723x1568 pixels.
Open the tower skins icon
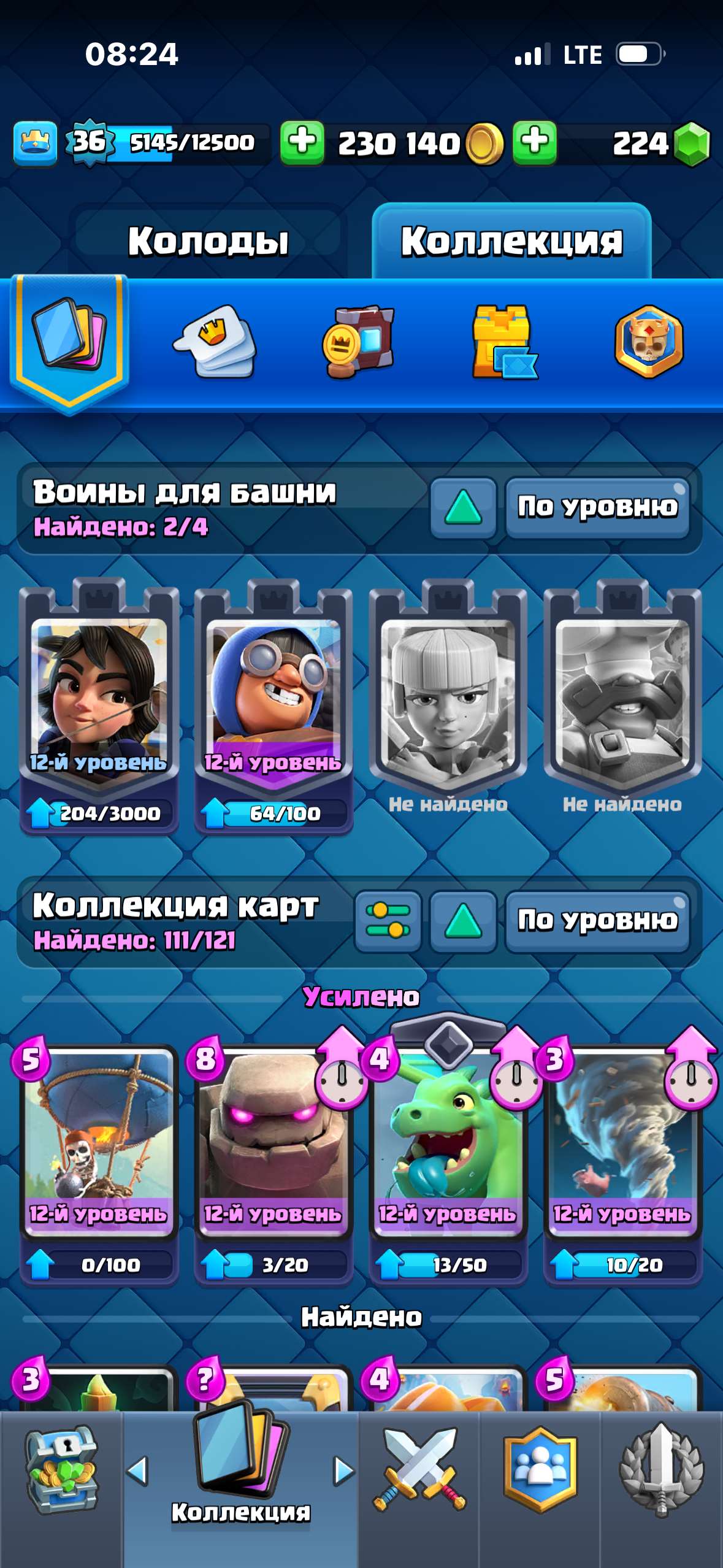503,342
